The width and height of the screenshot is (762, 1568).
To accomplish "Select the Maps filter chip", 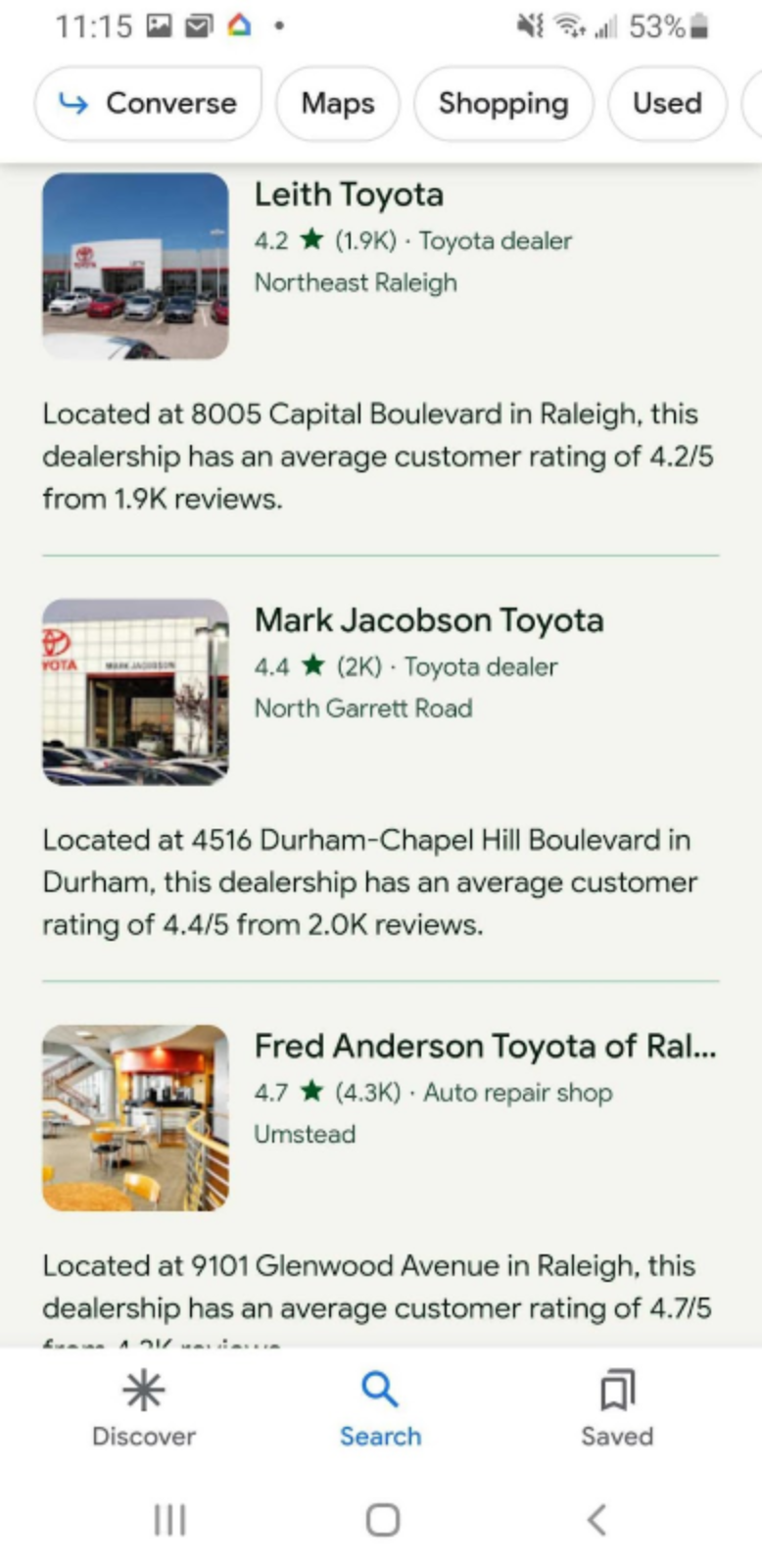I will [338, 103].
